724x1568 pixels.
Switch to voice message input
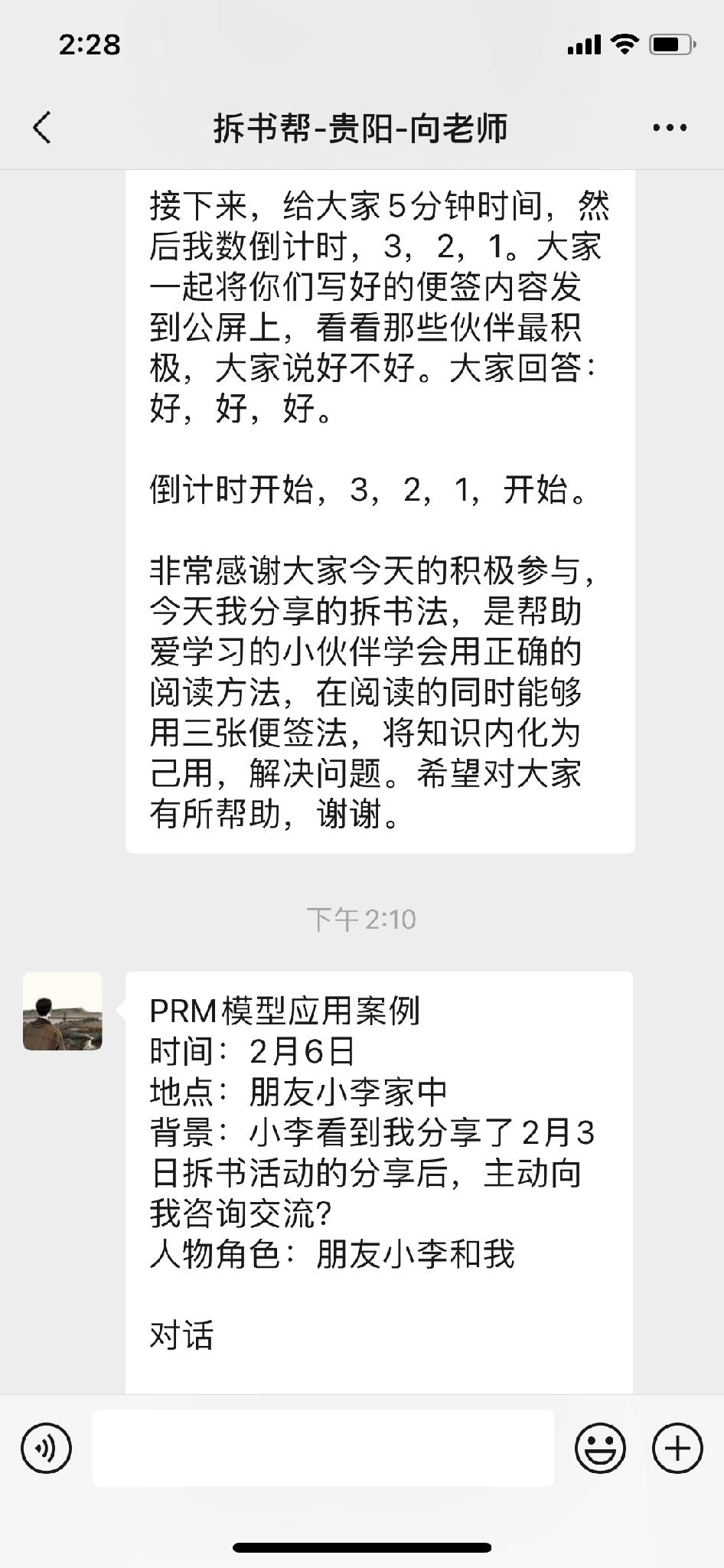(x=47, y=1449)
